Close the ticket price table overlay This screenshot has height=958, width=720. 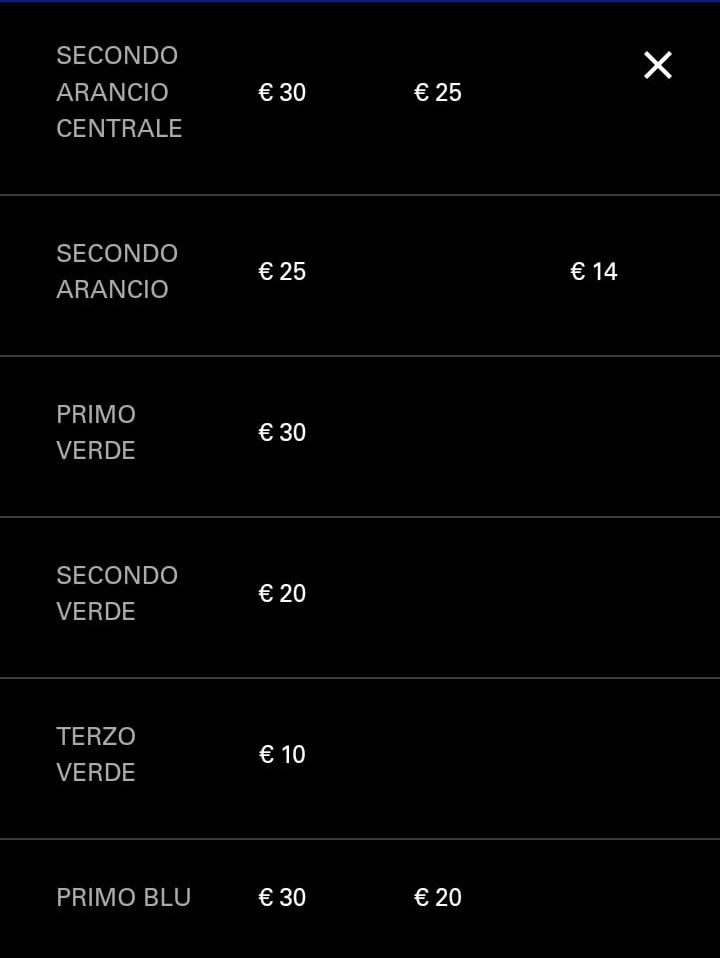click(x=657, y=65)
